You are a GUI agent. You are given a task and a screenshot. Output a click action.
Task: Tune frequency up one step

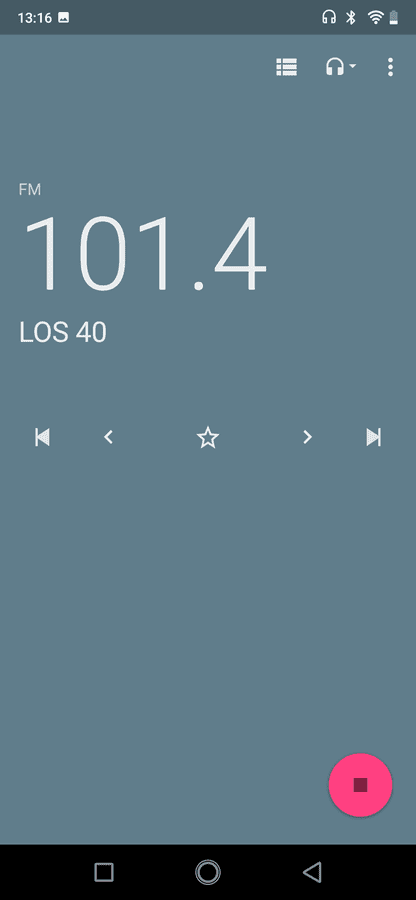[308, 437]
